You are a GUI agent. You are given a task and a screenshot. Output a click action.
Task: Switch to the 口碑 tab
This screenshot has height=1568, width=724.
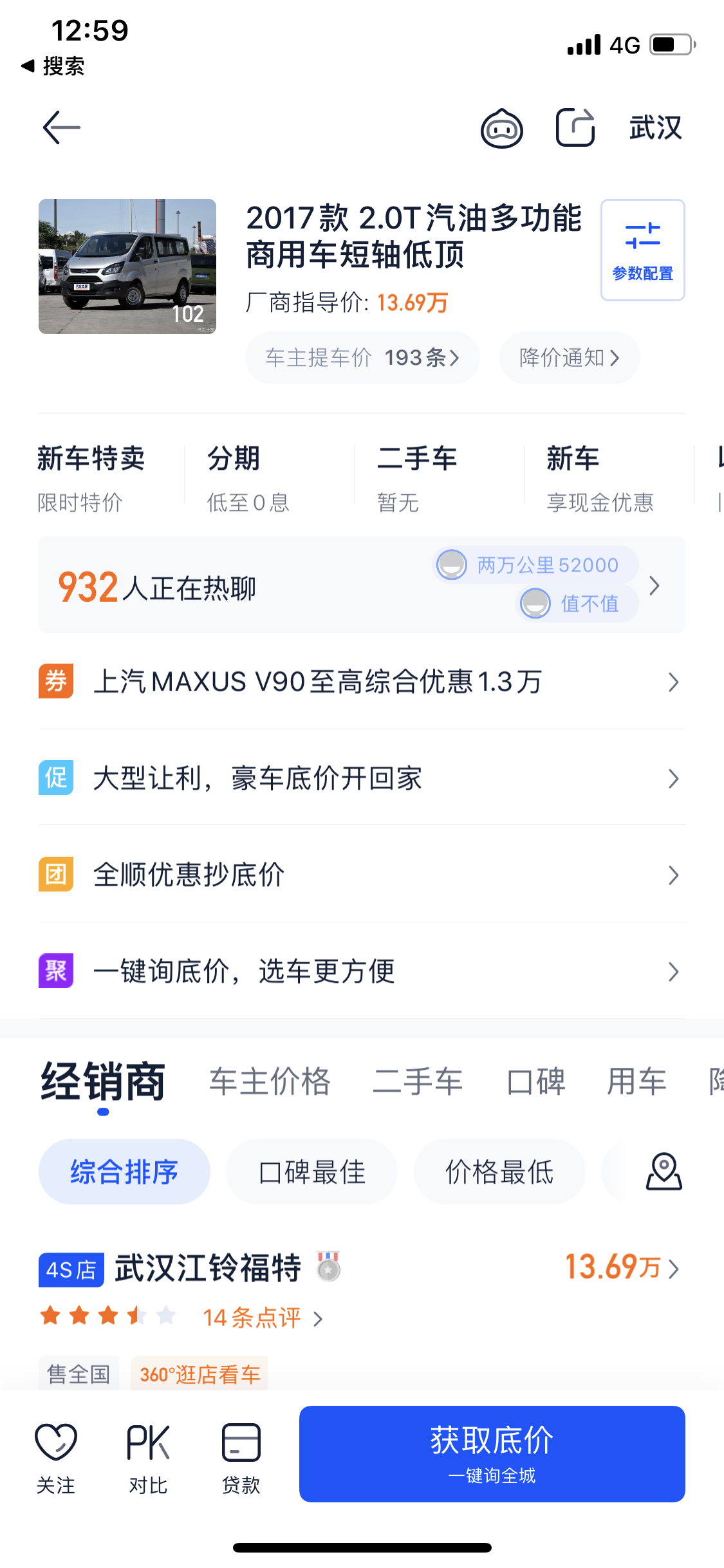pos(535,1081)
